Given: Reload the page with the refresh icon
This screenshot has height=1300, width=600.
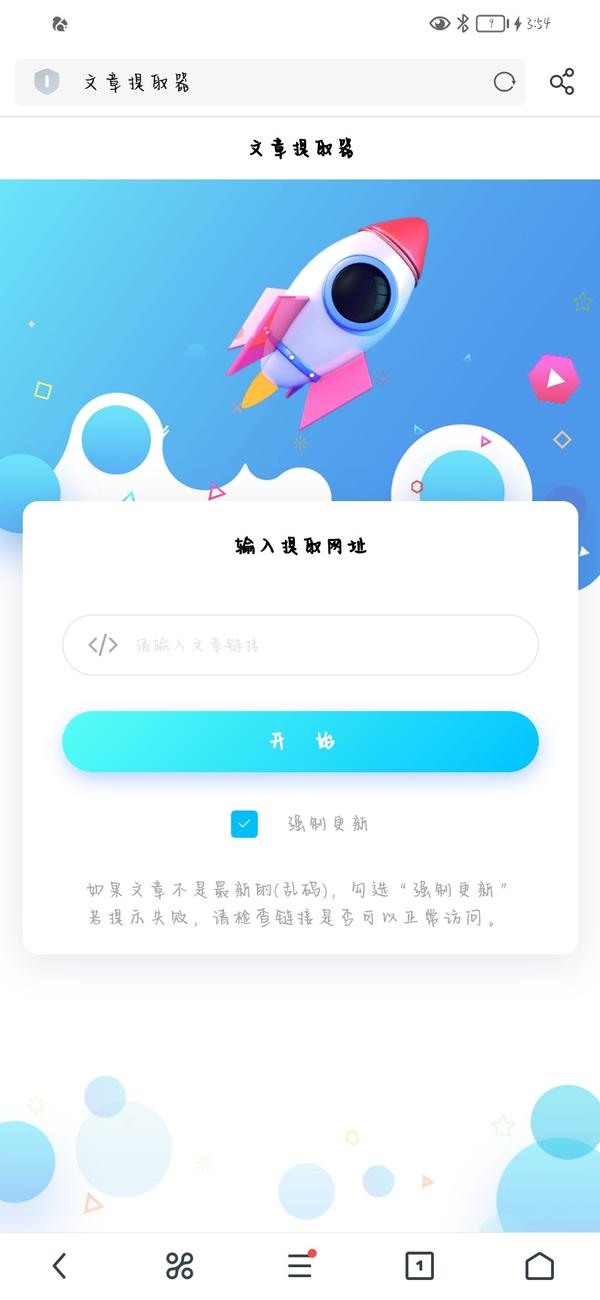Looking at the screenshot, I should [x=504, y=82].
